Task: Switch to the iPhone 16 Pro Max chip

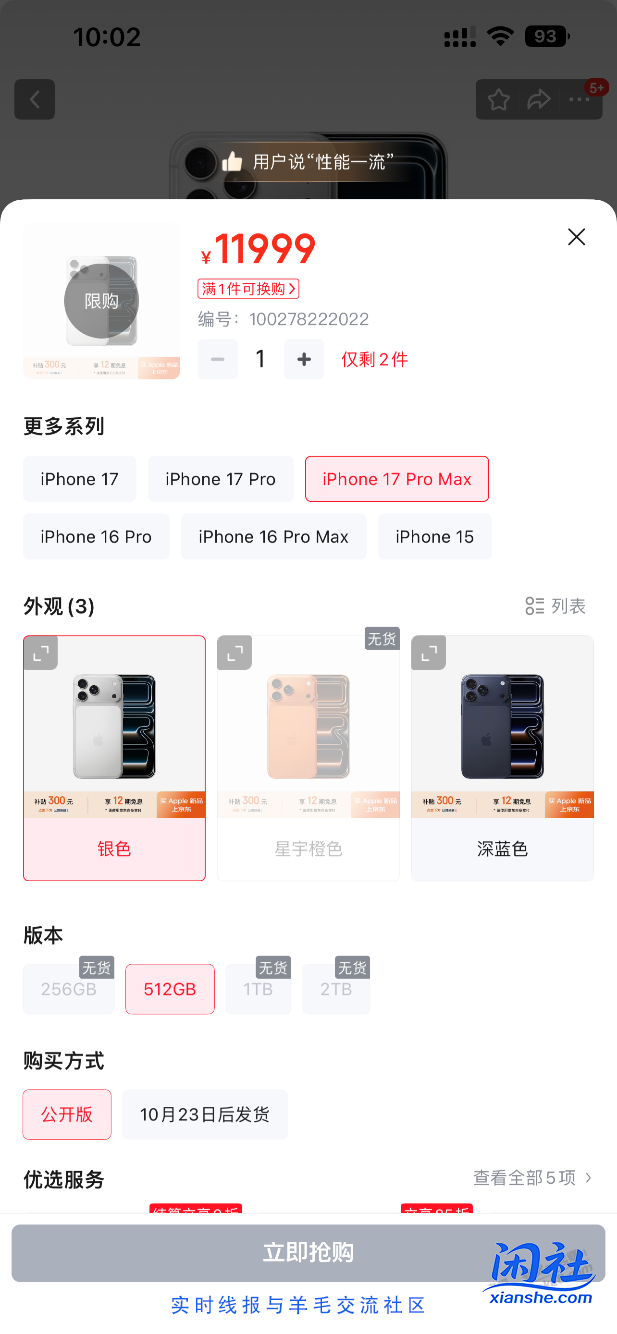Action: coord(273,537)
